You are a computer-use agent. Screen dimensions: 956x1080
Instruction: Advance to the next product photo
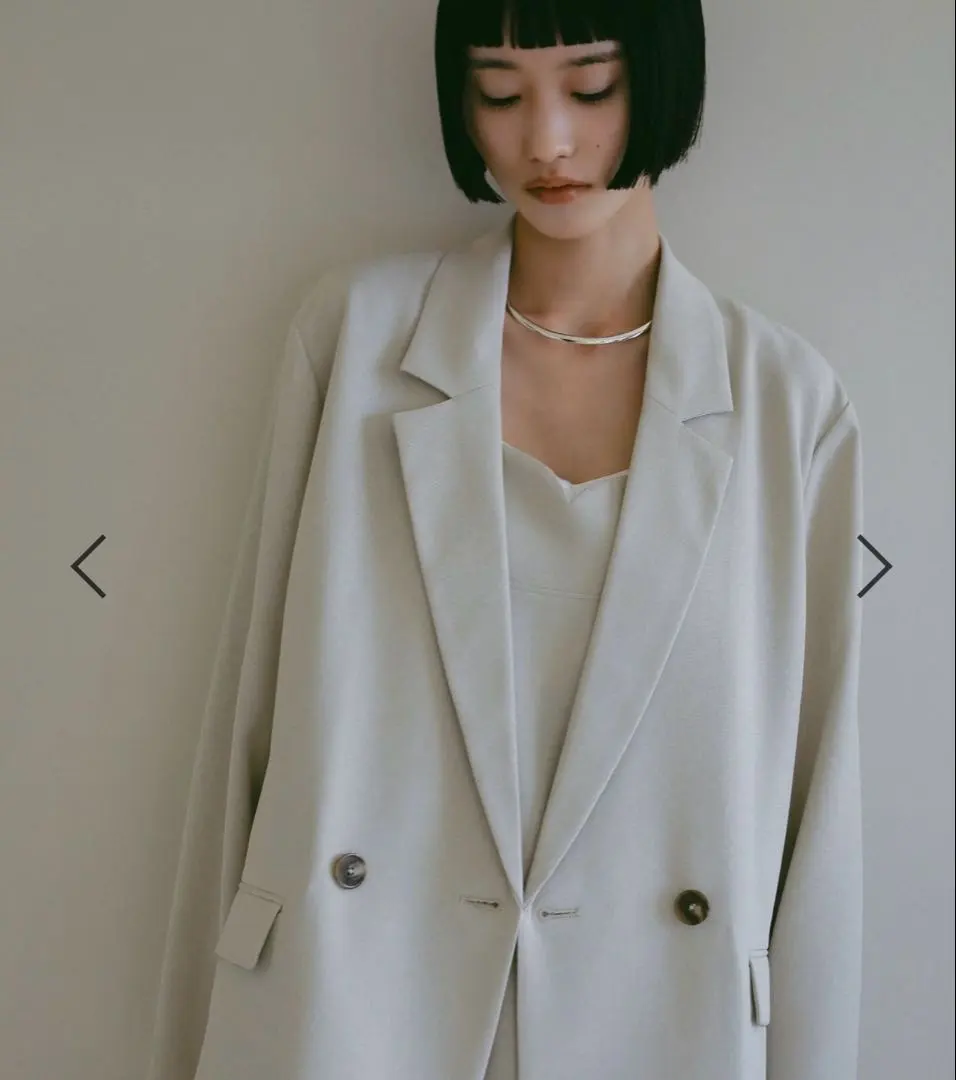pos(873,566)
